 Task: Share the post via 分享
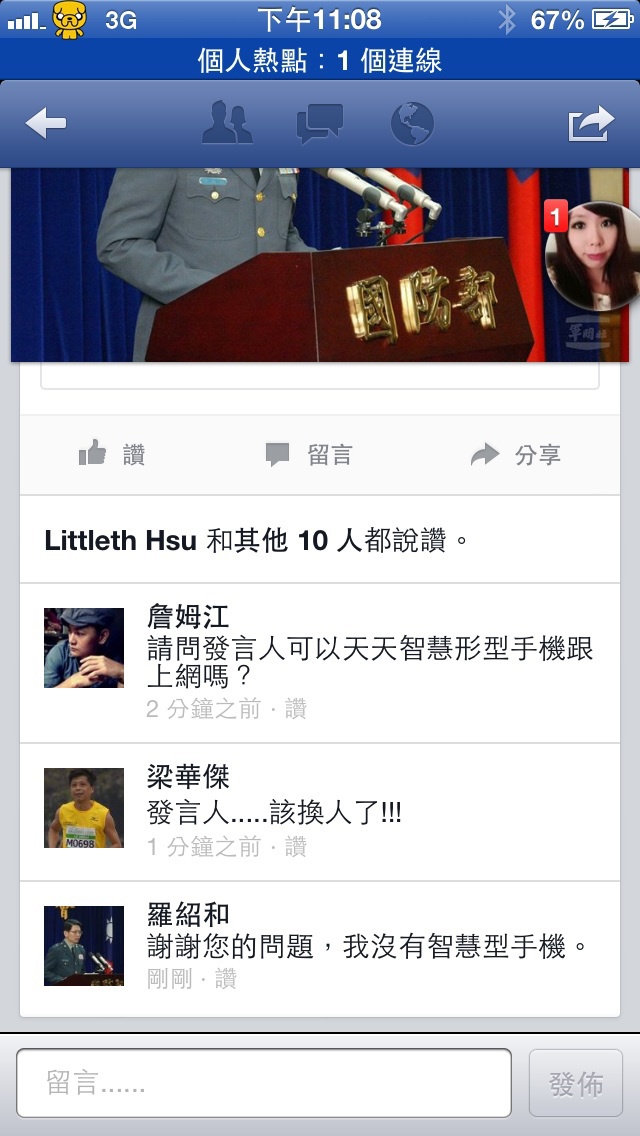coord(516,455)
